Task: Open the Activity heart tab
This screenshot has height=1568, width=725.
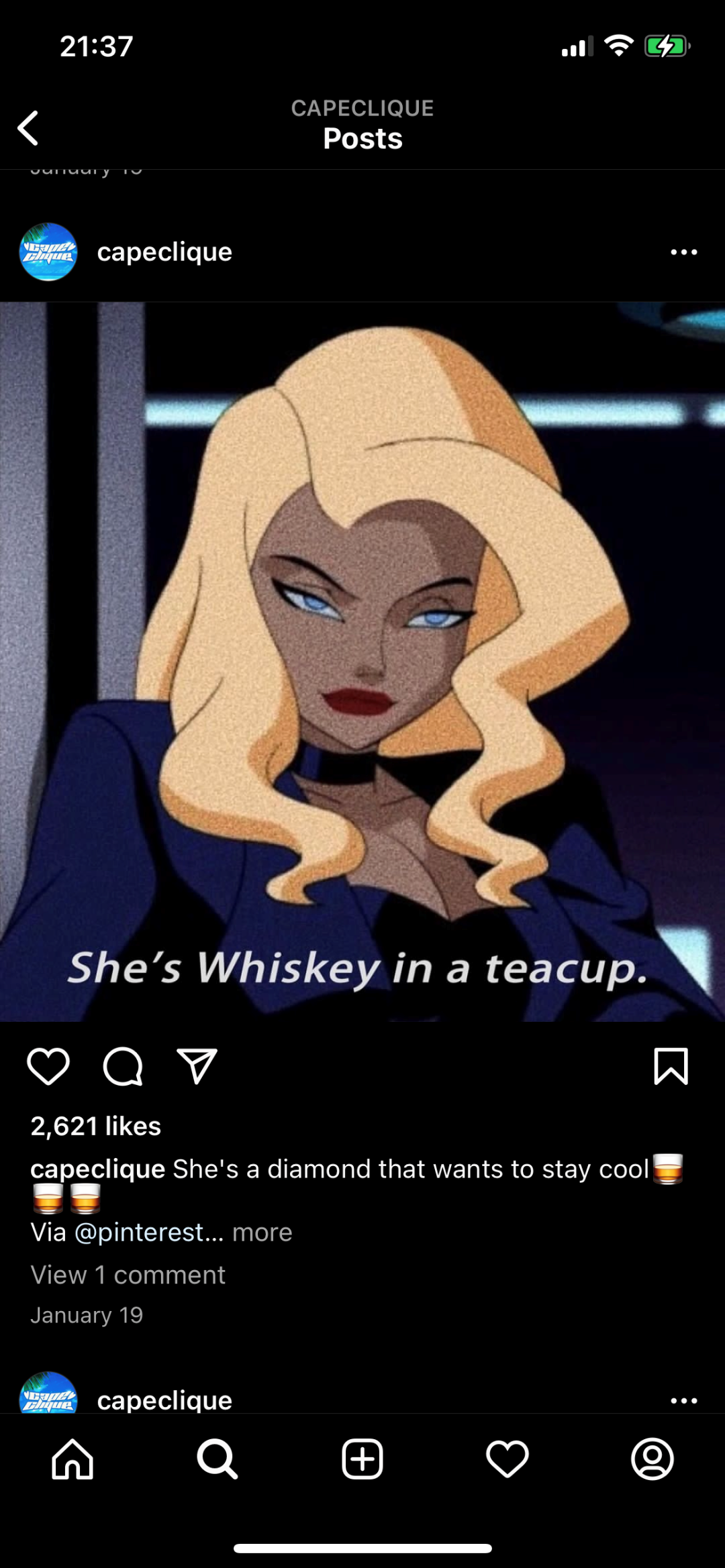Action: [507, 1459]
